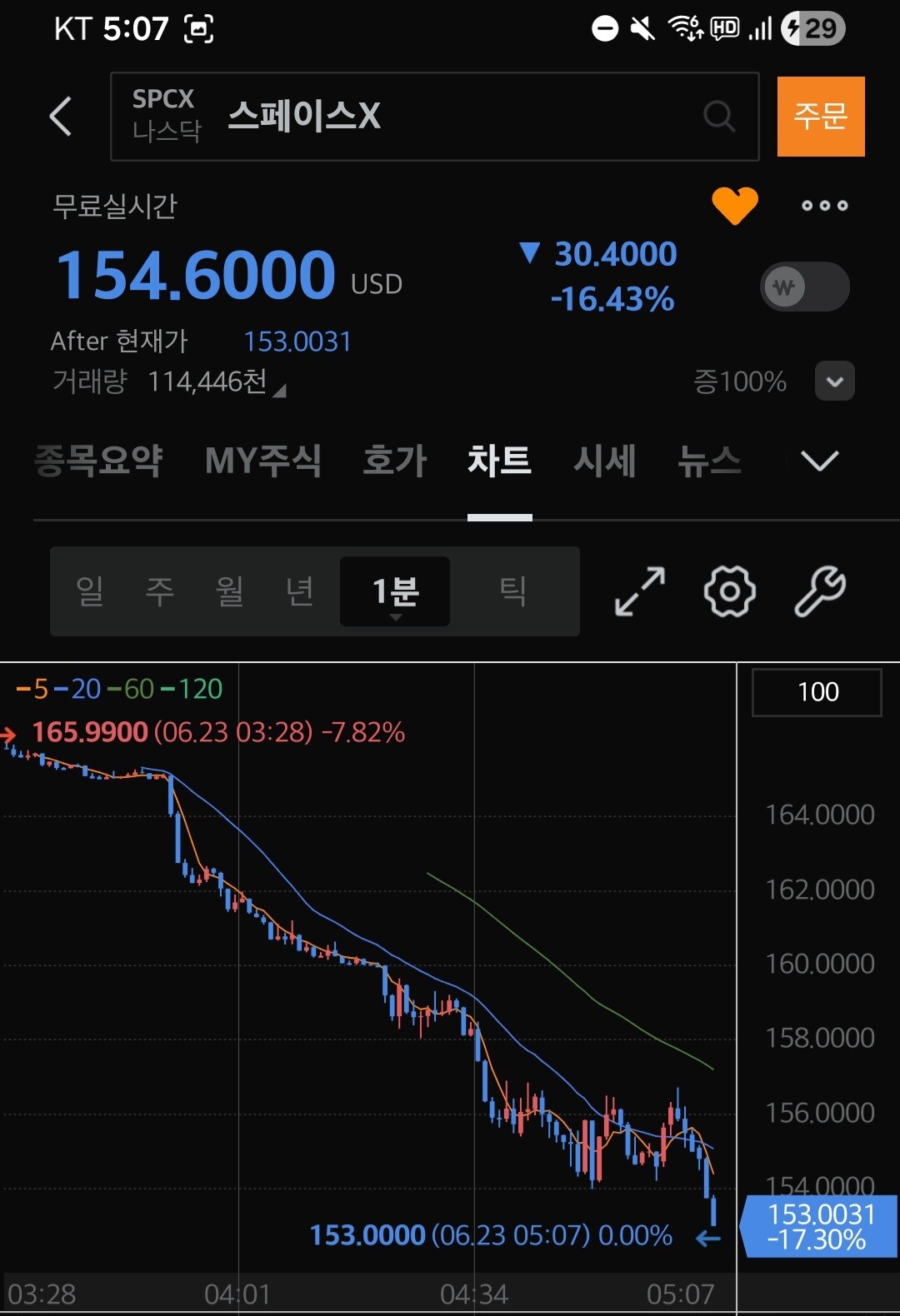Select the 주 weekly chart period
Viewport: 900px width, 1316px height.
tap(159, 591)
